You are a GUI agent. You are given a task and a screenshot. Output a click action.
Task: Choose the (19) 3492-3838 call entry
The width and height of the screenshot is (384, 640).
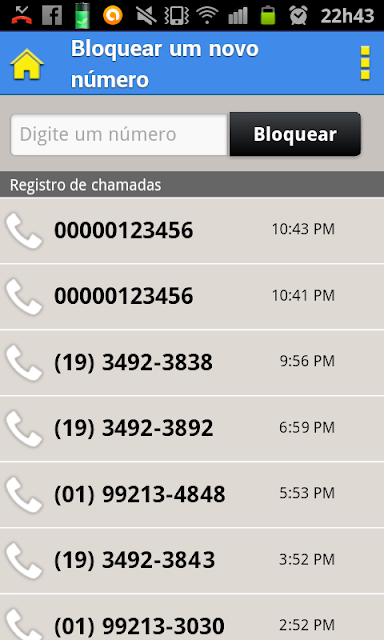(x=192, y=362)
